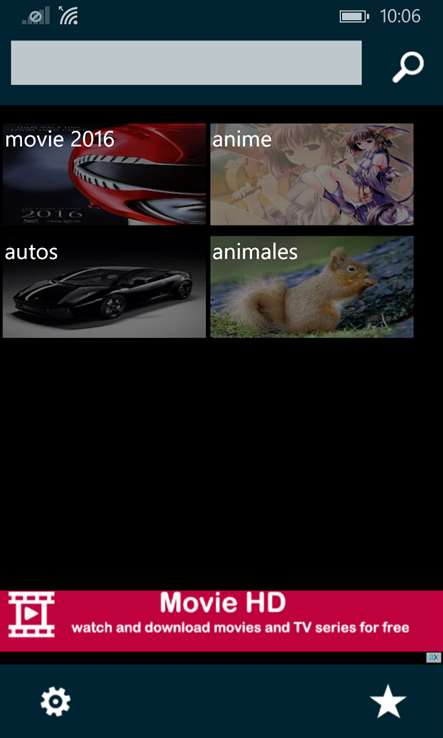
Task: Open the anime category tile
Action: click(312, 174)
